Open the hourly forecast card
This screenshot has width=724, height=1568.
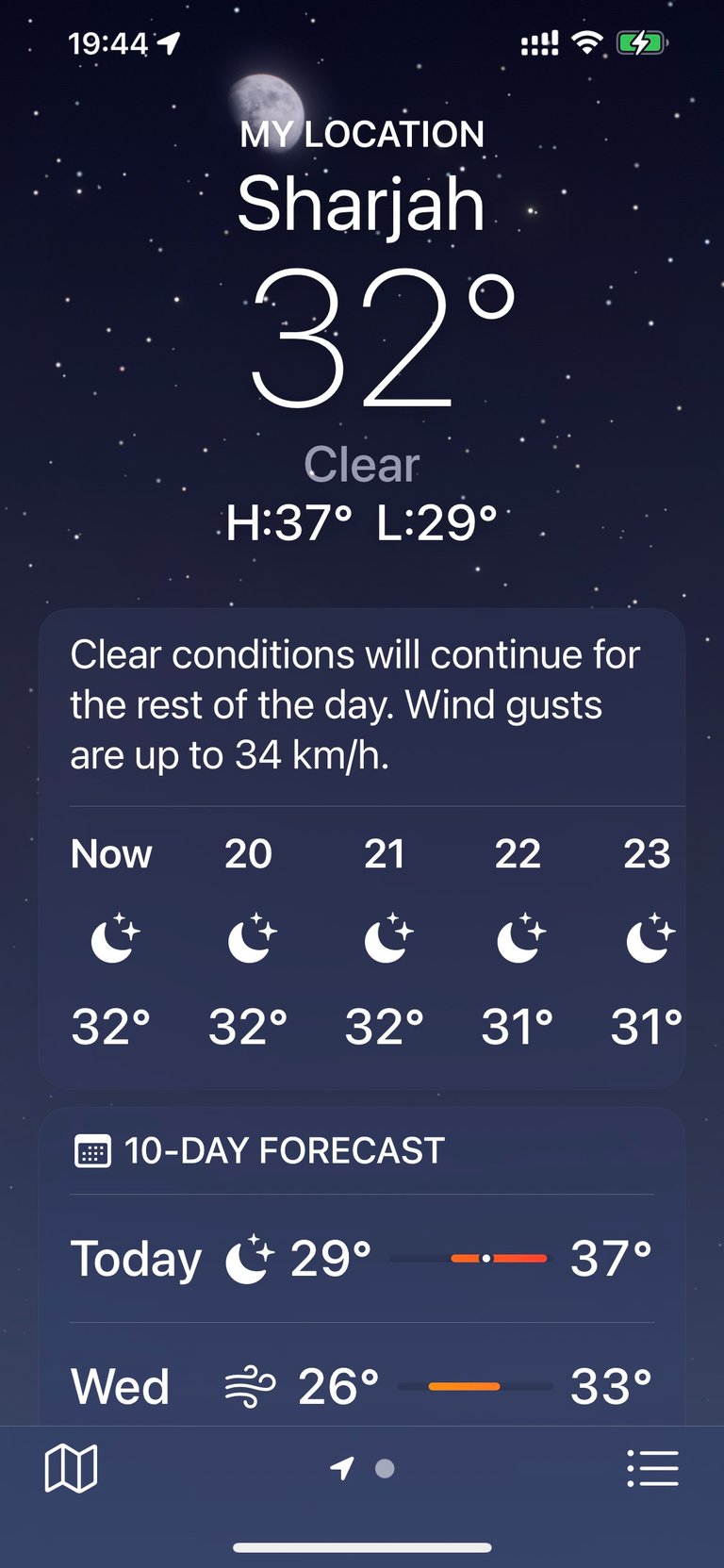pyautogui.click(x=362, y=849)
